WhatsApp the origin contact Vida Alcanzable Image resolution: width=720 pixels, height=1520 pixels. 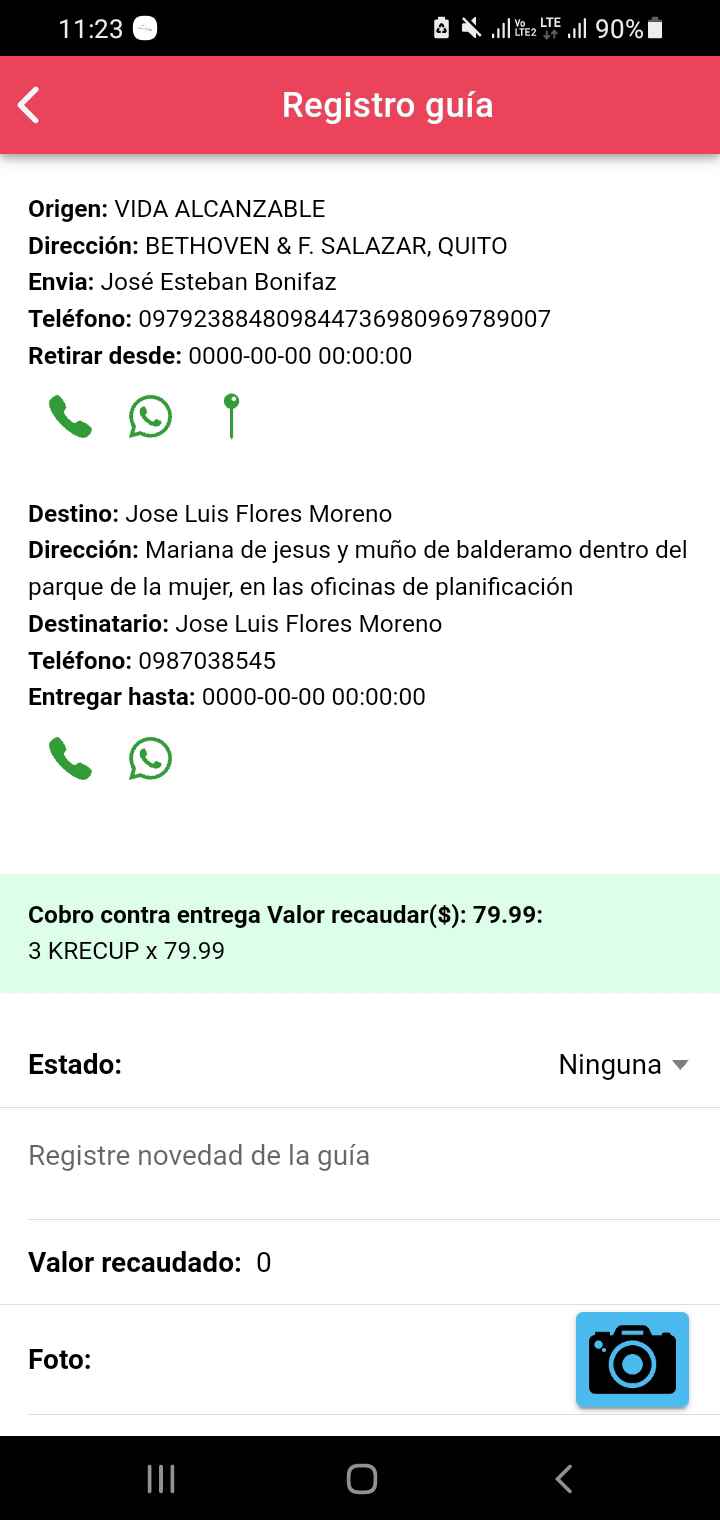tap(150, 416)
